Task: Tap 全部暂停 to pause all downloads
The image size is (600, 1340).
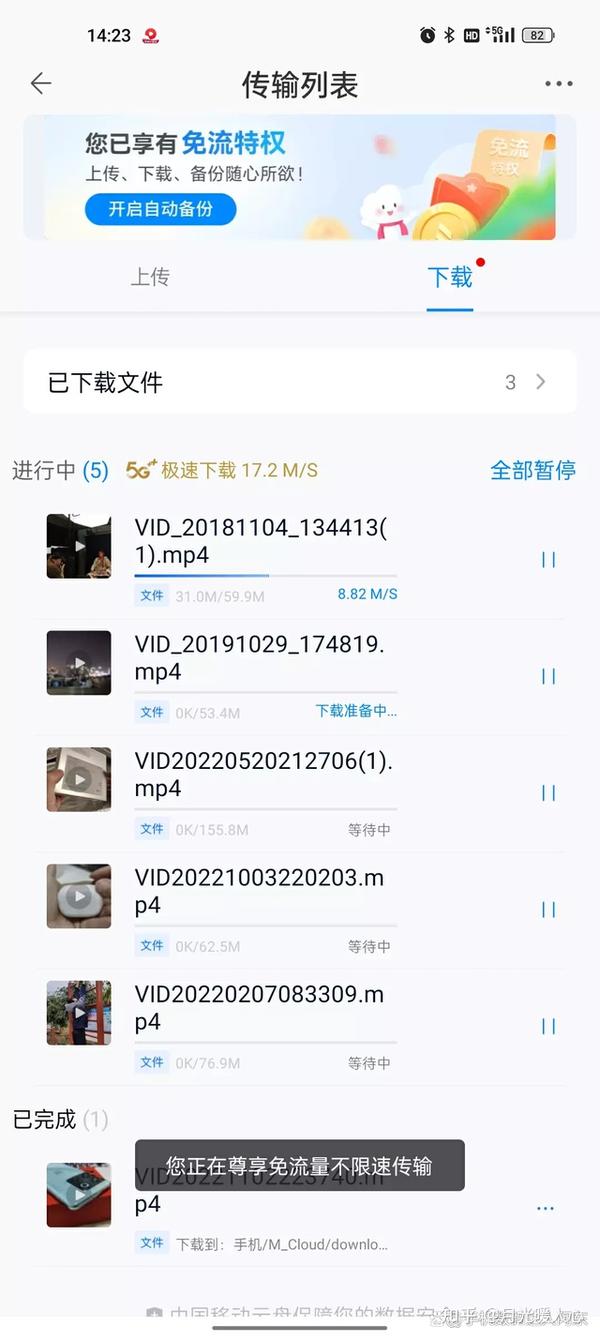Action: tap(533, 470)
